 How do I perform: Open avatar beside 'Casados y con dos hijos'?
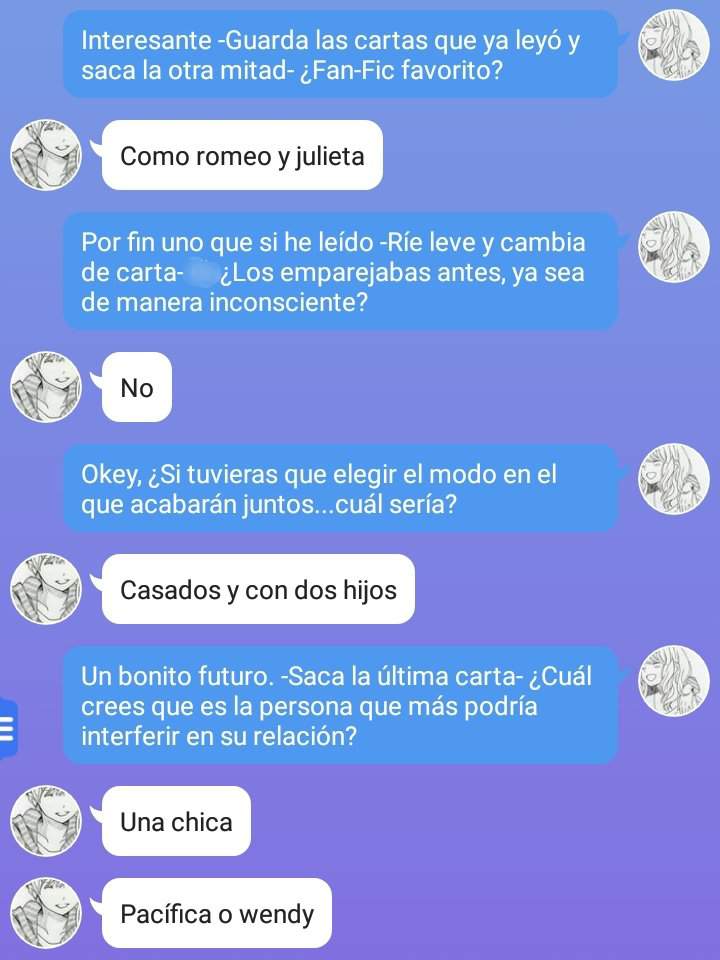click(44, 590)
